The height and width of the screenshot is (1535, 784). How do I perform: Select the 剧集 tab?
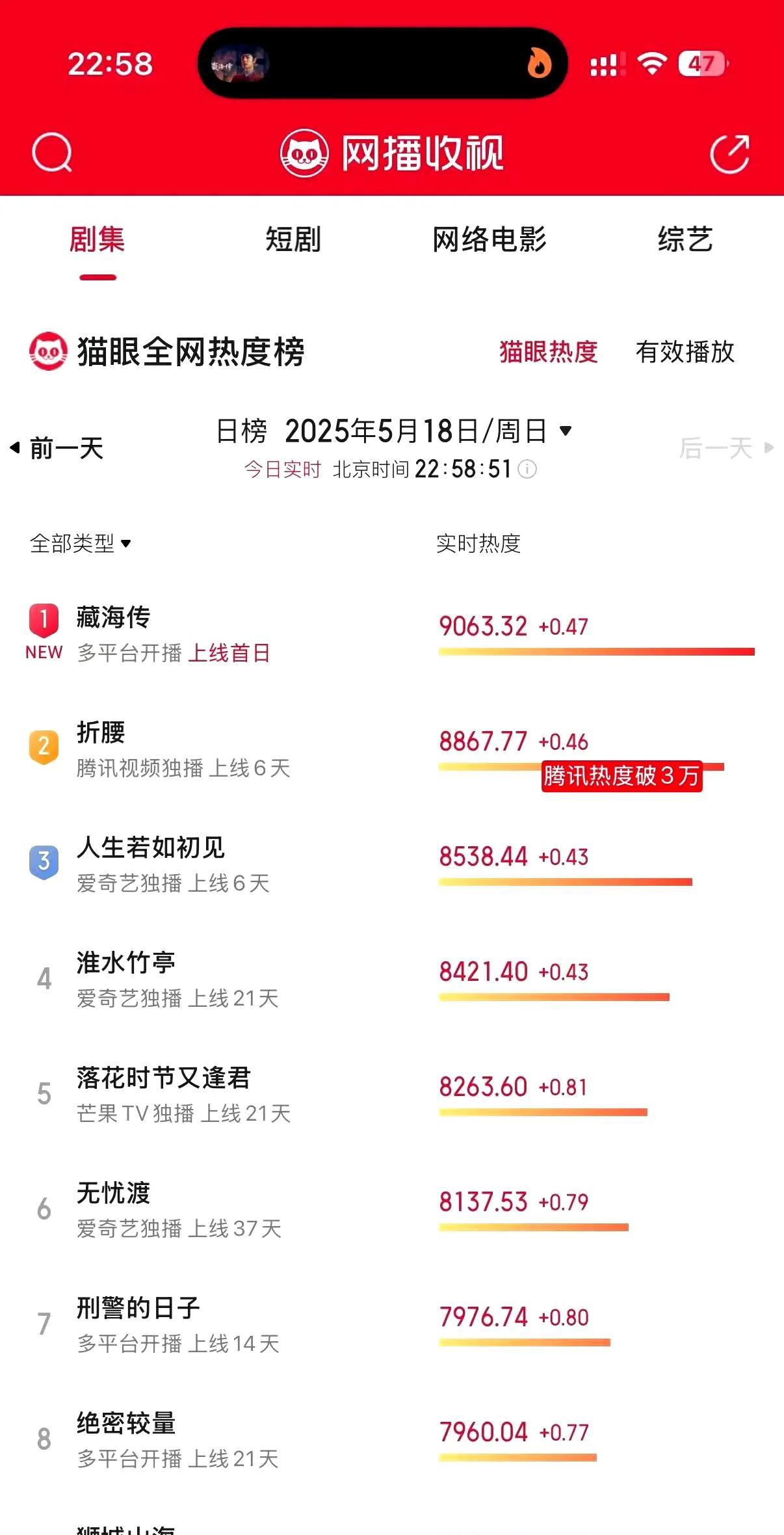coord(97,239)
